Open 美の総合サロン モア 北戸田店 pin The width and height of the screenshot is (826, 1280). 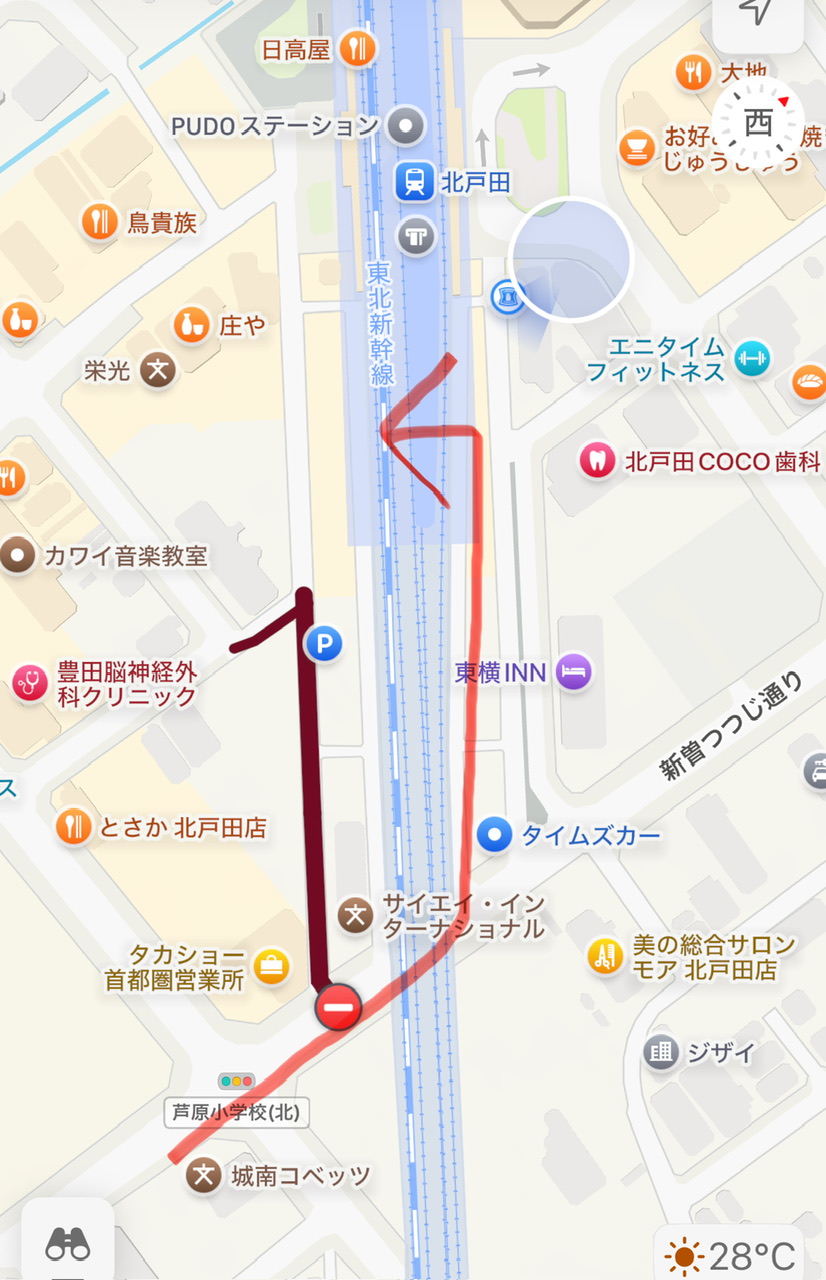pyautogui.click(x=604, y=957)
